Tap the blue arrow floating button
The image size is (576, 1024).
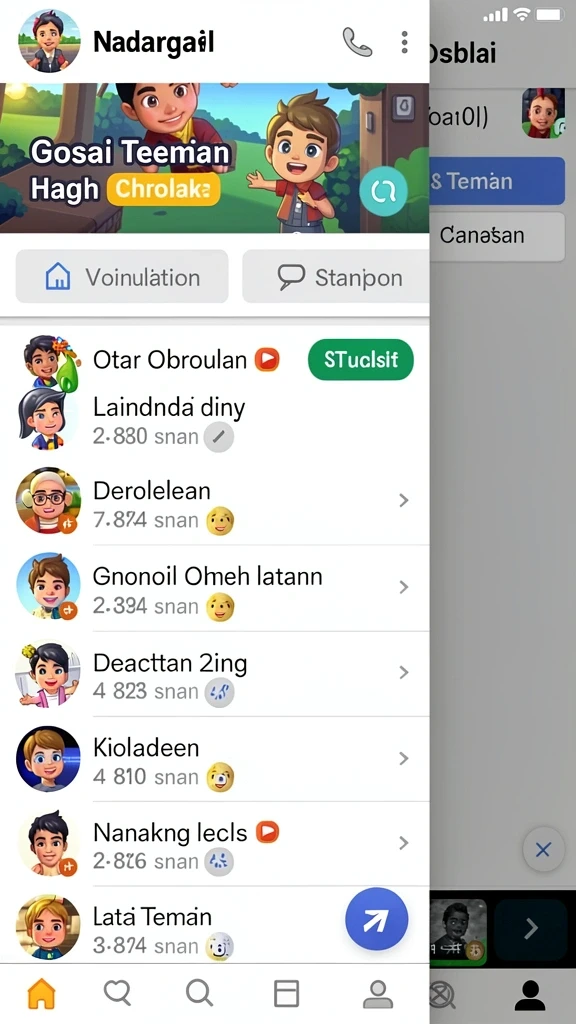(377, 919)
